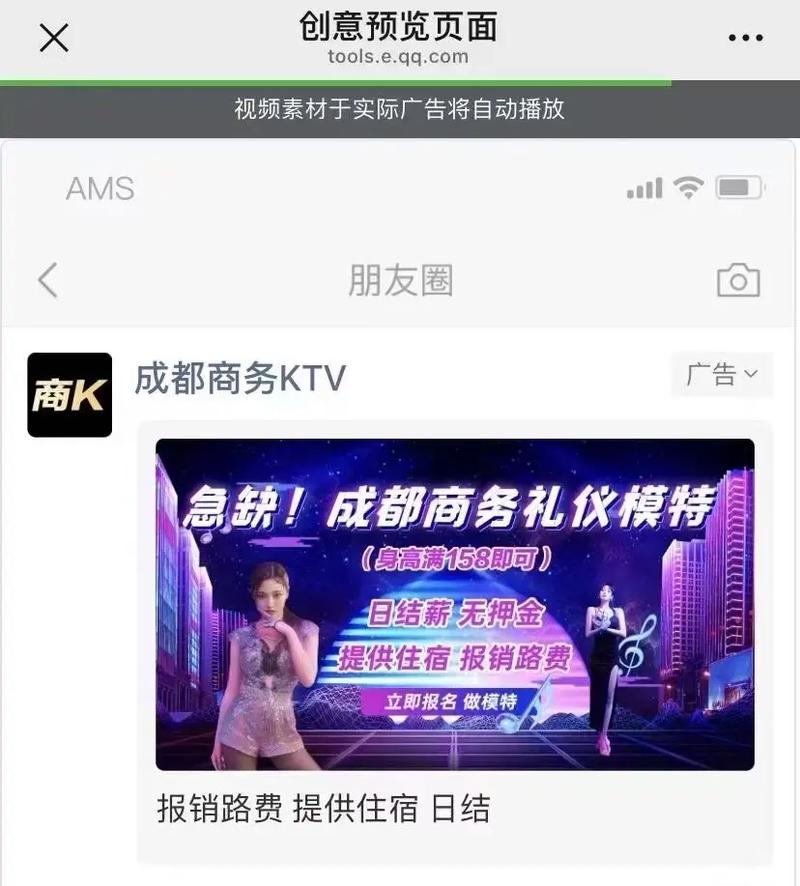Open the 急缺！成都商务礼仪模特 ad image

pos(455,604)
